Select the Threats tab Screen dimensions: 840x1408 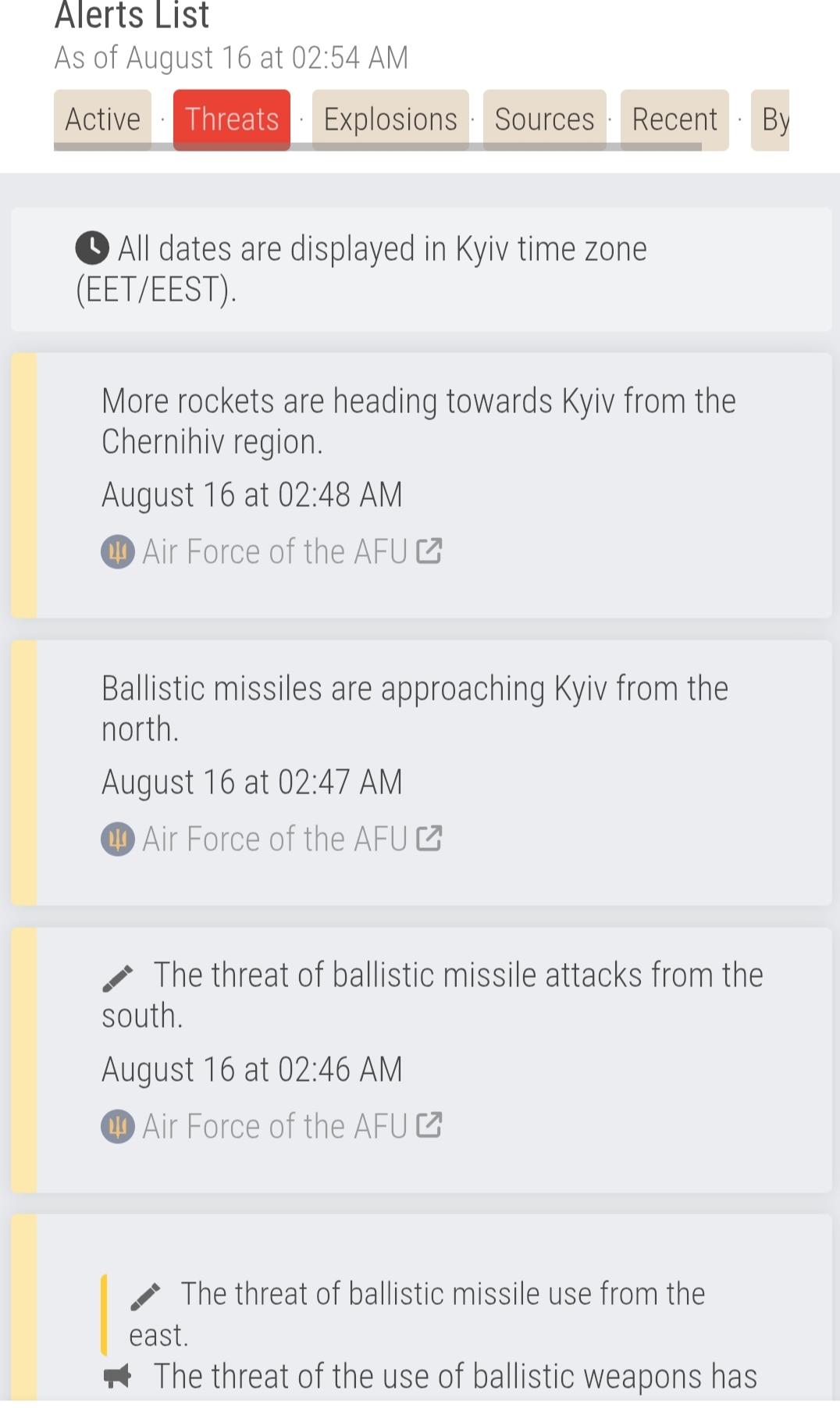click(x=232, y=119)
